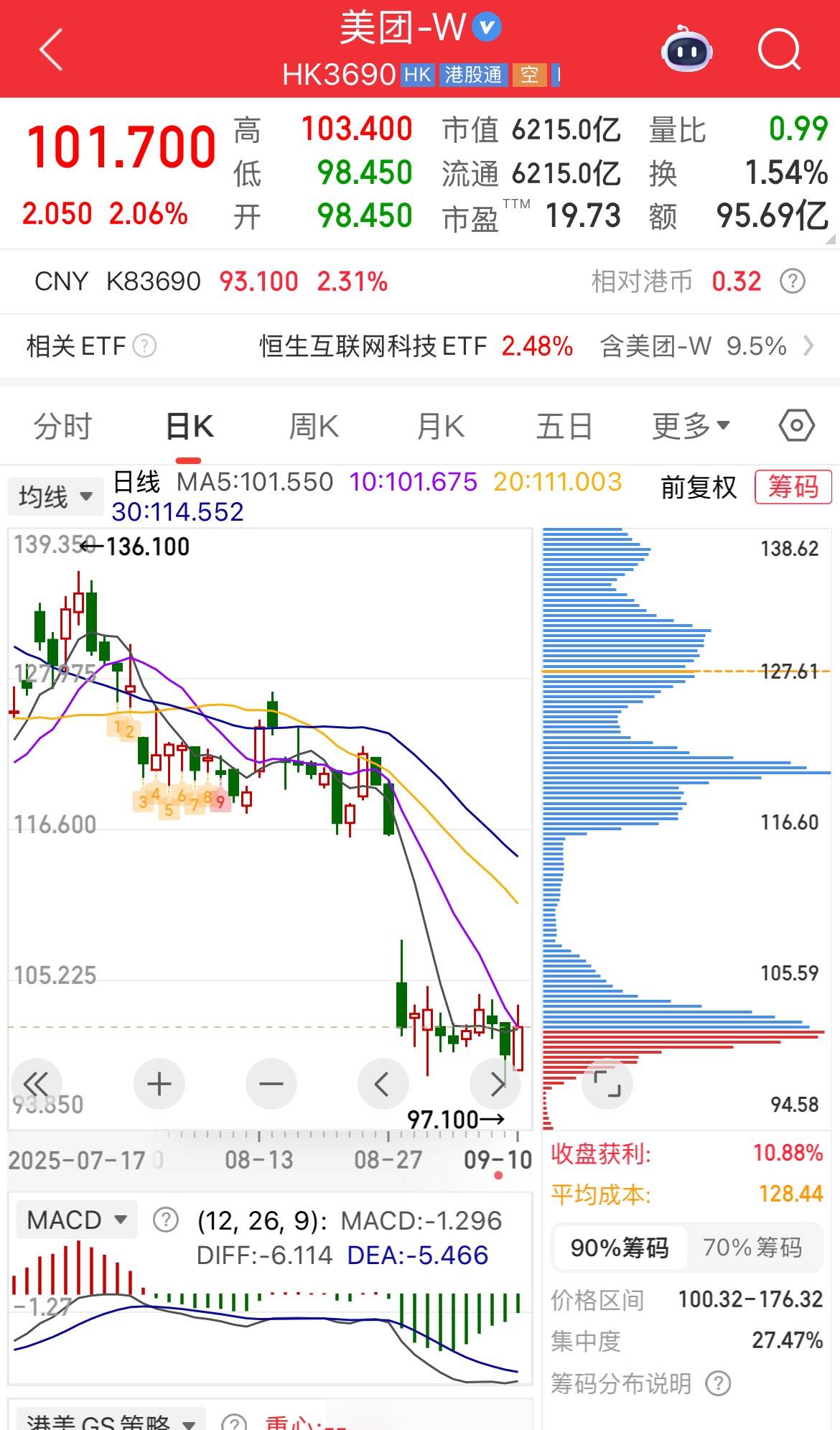Expand the 更多 chart options dropdown
Viewport: 840px width, 1430px height.
(x=691, y=427)
